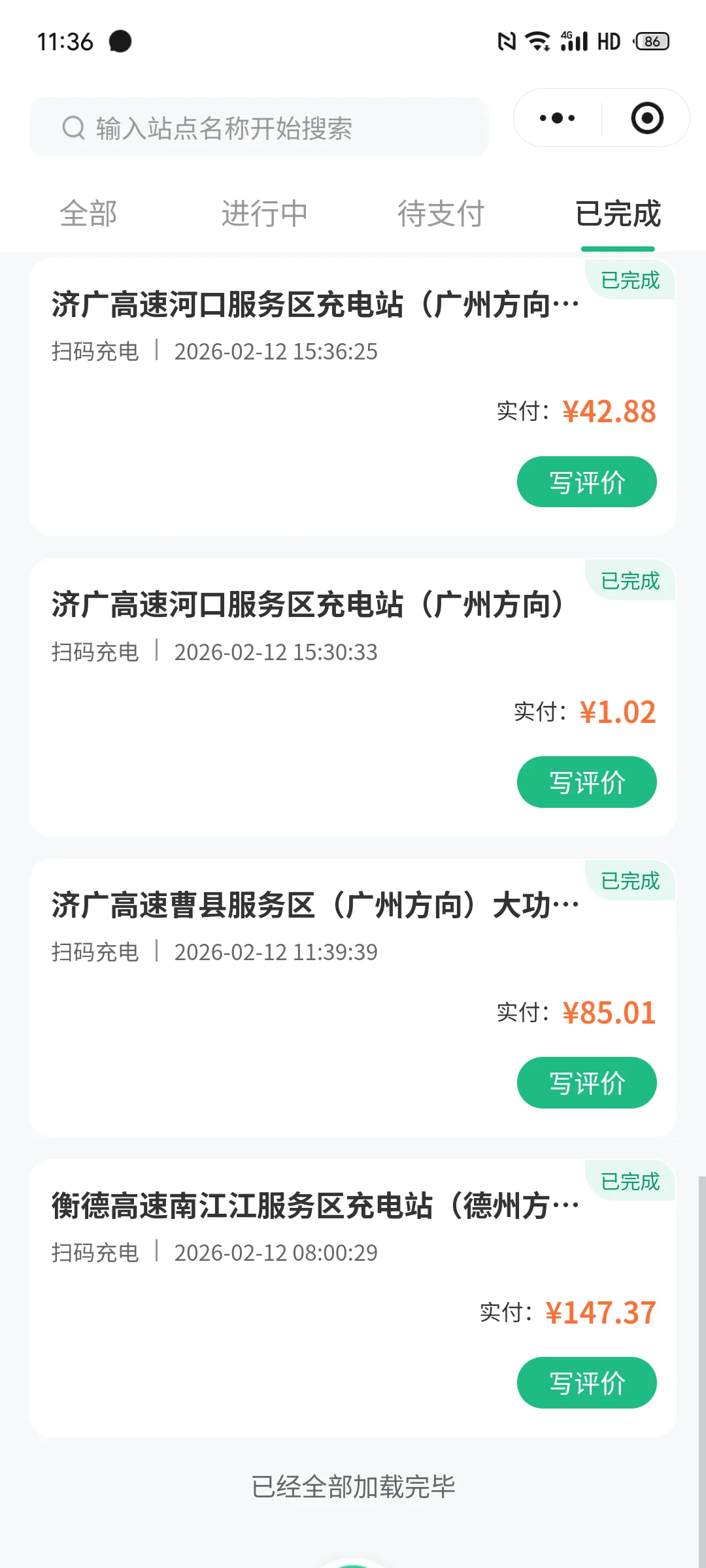Switch to the 进行中 tab
This screenshot has width=706, height=1568.
click(x=264, y=214)
